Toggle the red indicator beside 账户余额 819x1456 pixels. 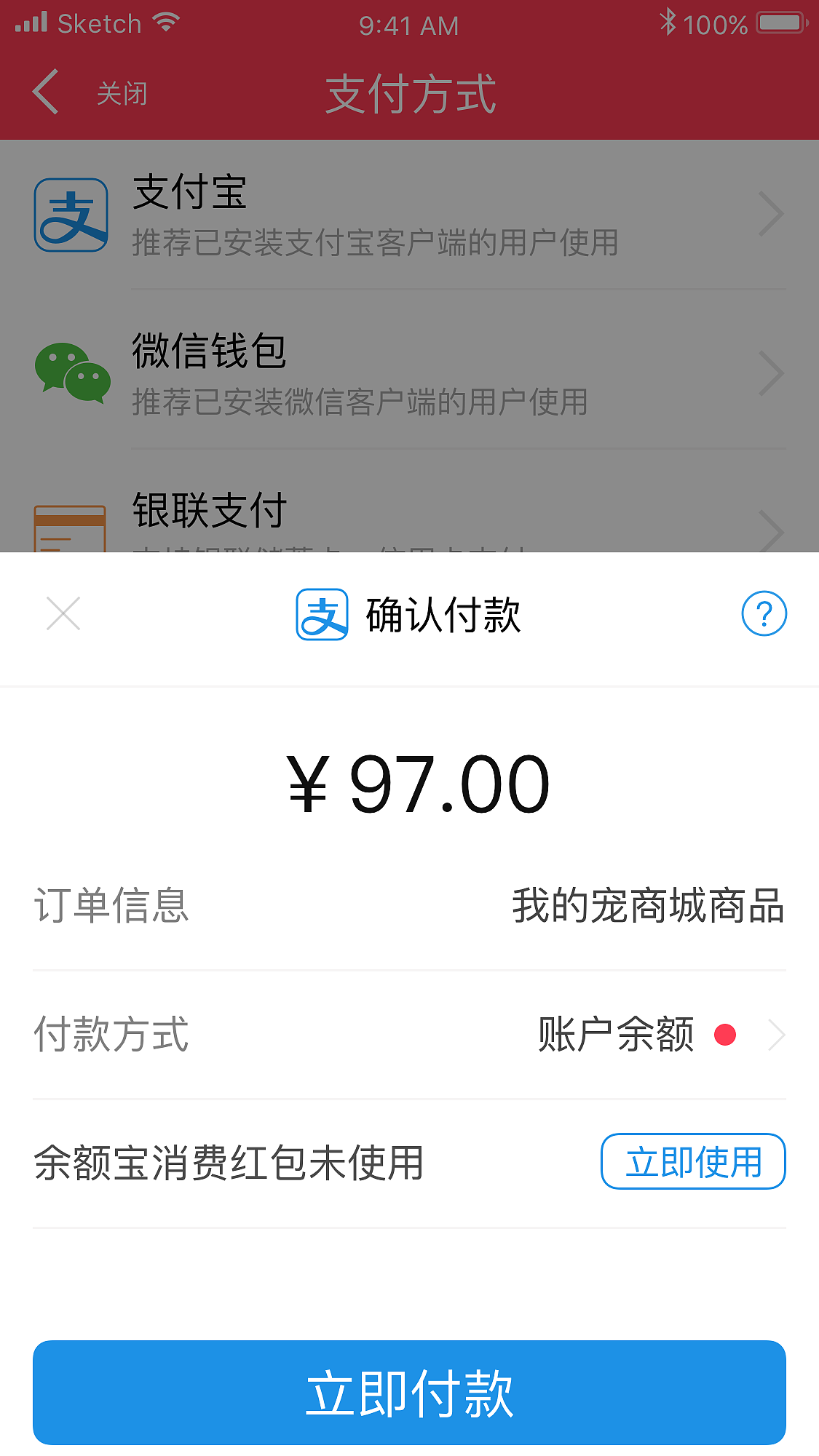click(725, 1034)
